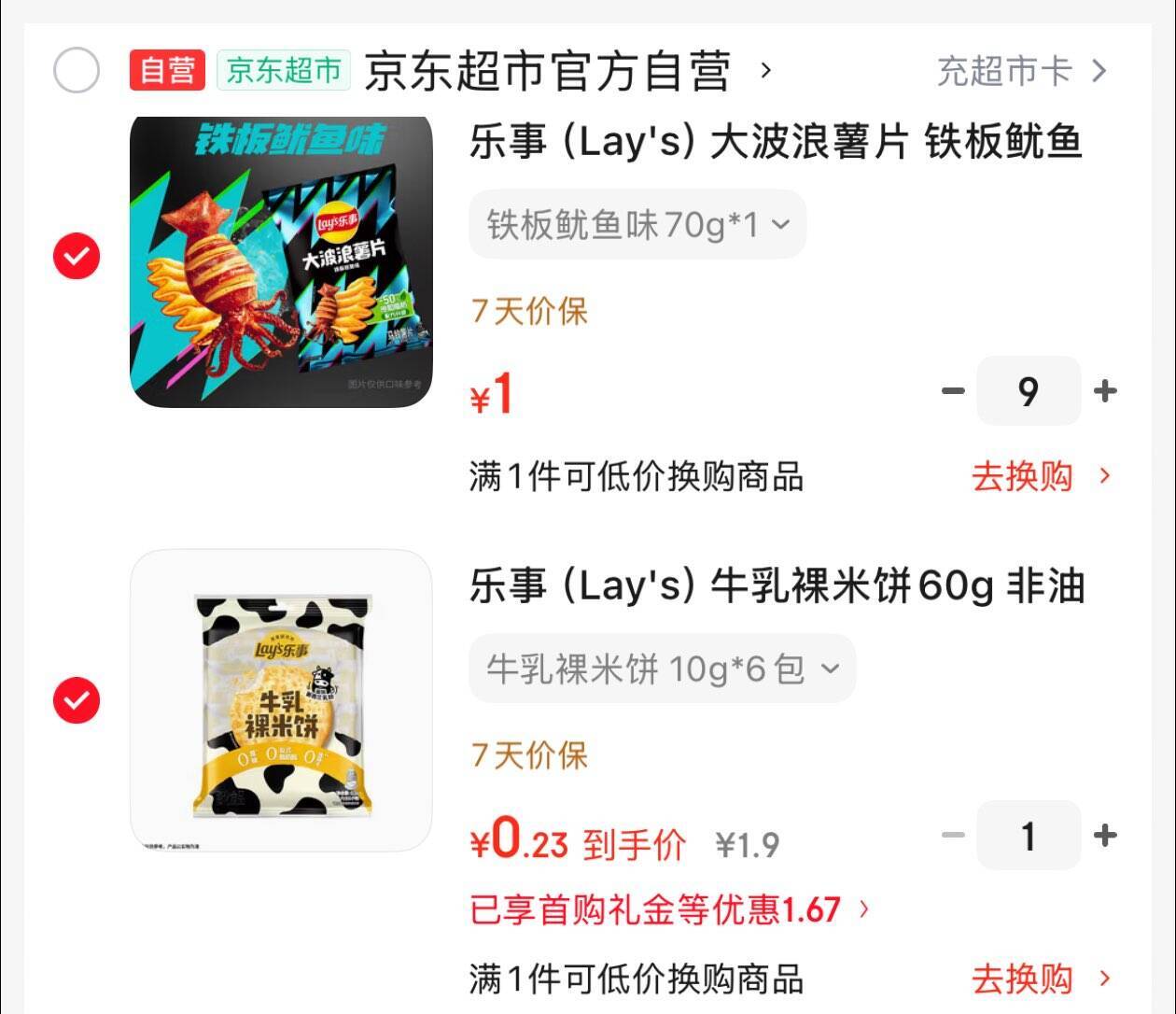Change the 牛乳裸米饼 10g*6包 variant dropdown

click(662, 669)
